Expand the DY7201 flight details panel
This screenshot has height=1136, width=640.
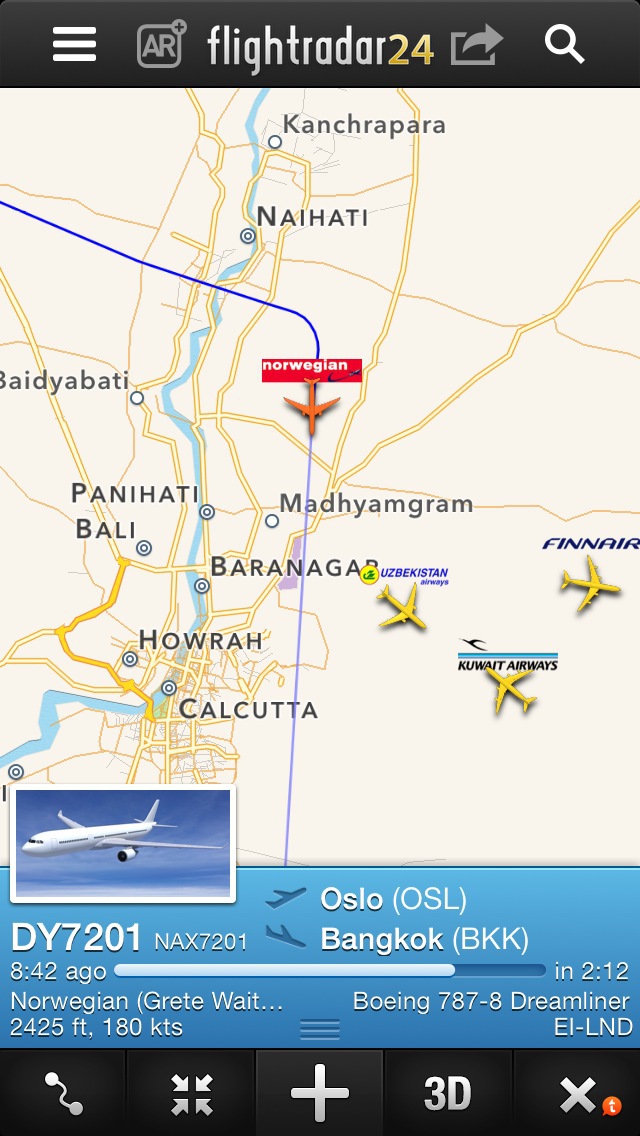click(320, 1028)
